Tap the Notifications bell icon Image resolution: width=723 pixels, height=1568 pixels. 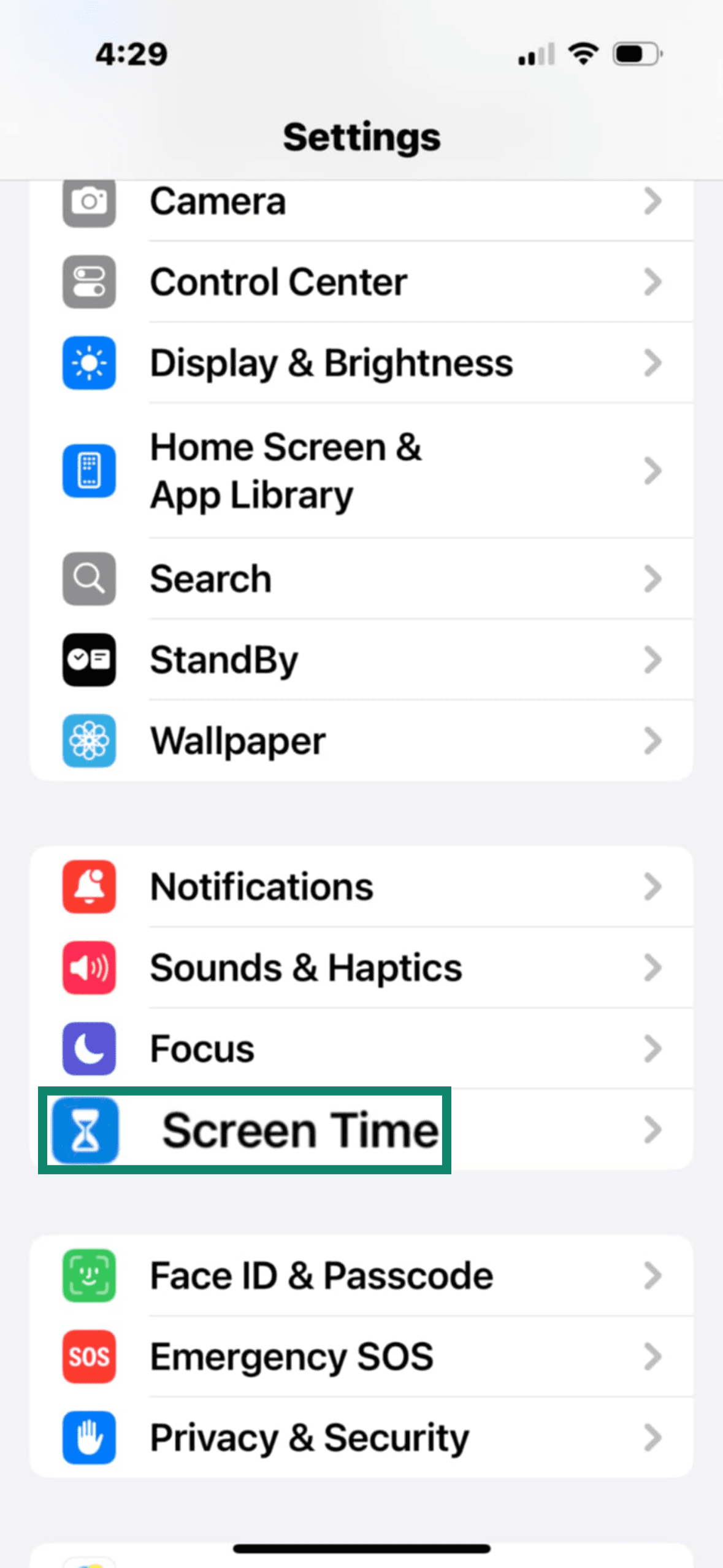point(88,886)
